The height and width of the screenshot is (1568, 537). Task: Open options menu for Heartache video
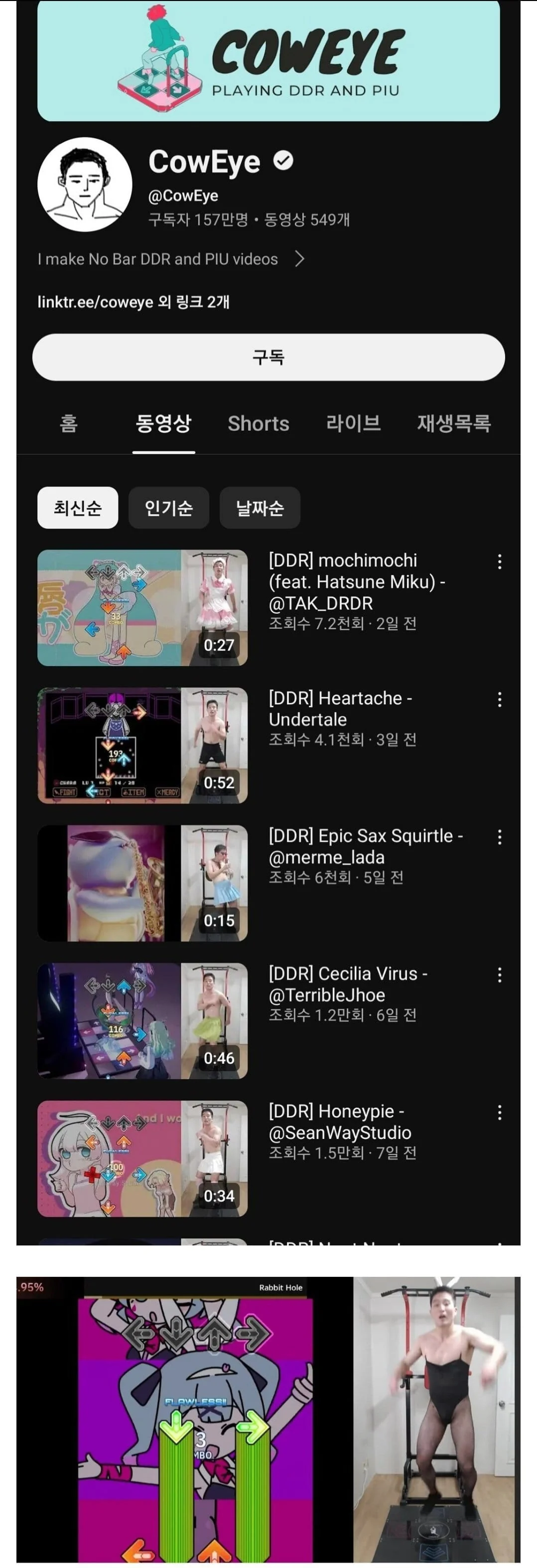pos(500,699)
